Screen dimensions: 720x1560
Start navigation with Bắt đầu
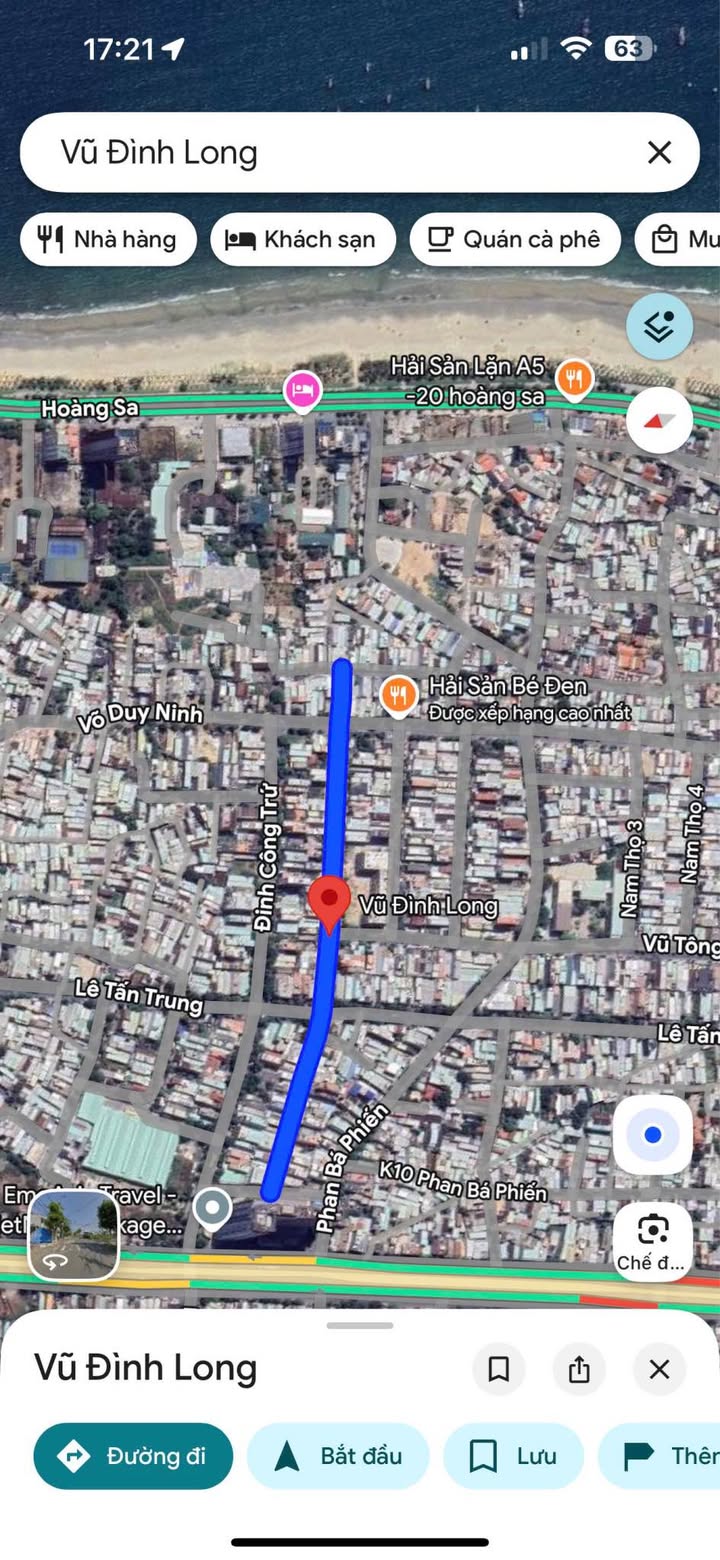(x=338, y=1456)
